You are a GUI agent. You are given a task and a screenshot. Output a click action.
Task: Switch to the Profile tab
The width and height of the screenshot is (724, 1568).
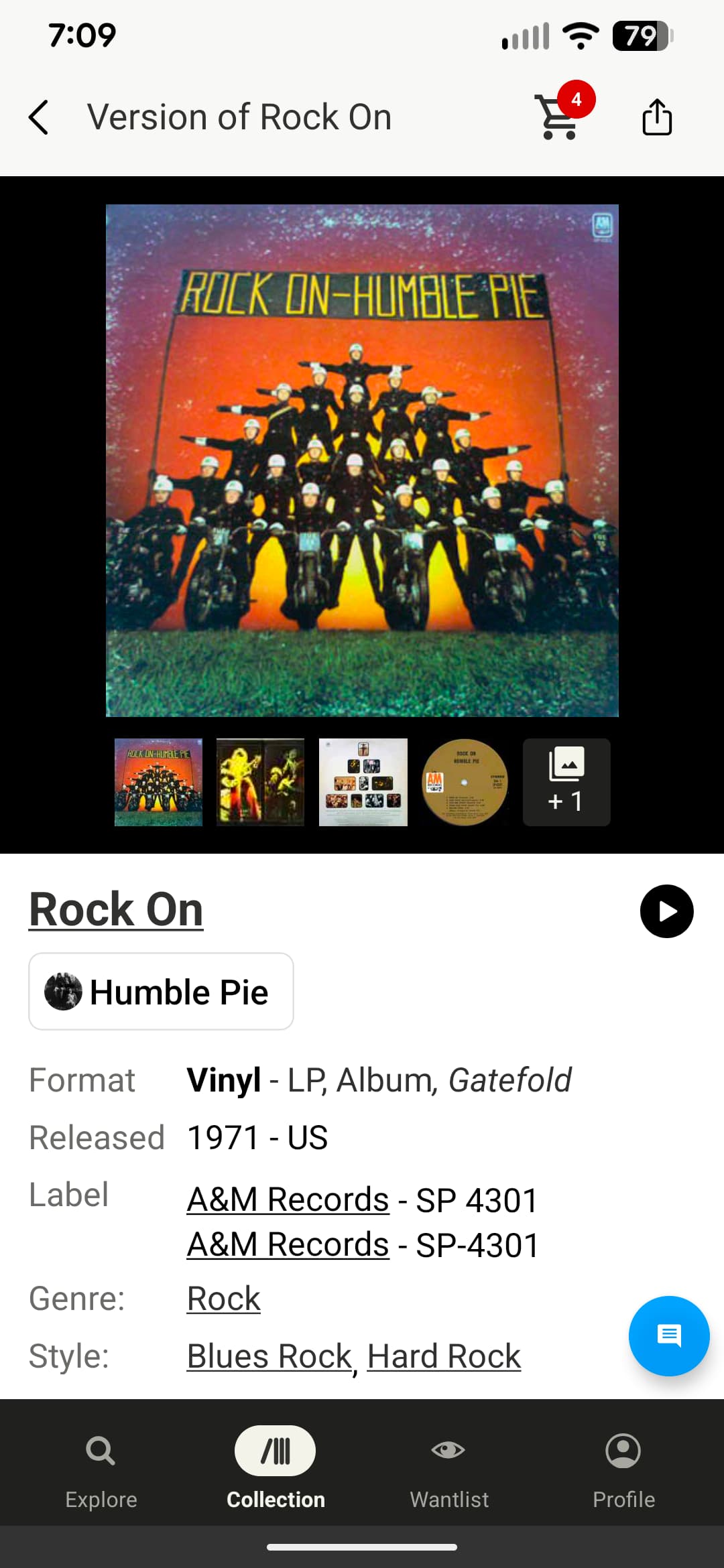623,1467
